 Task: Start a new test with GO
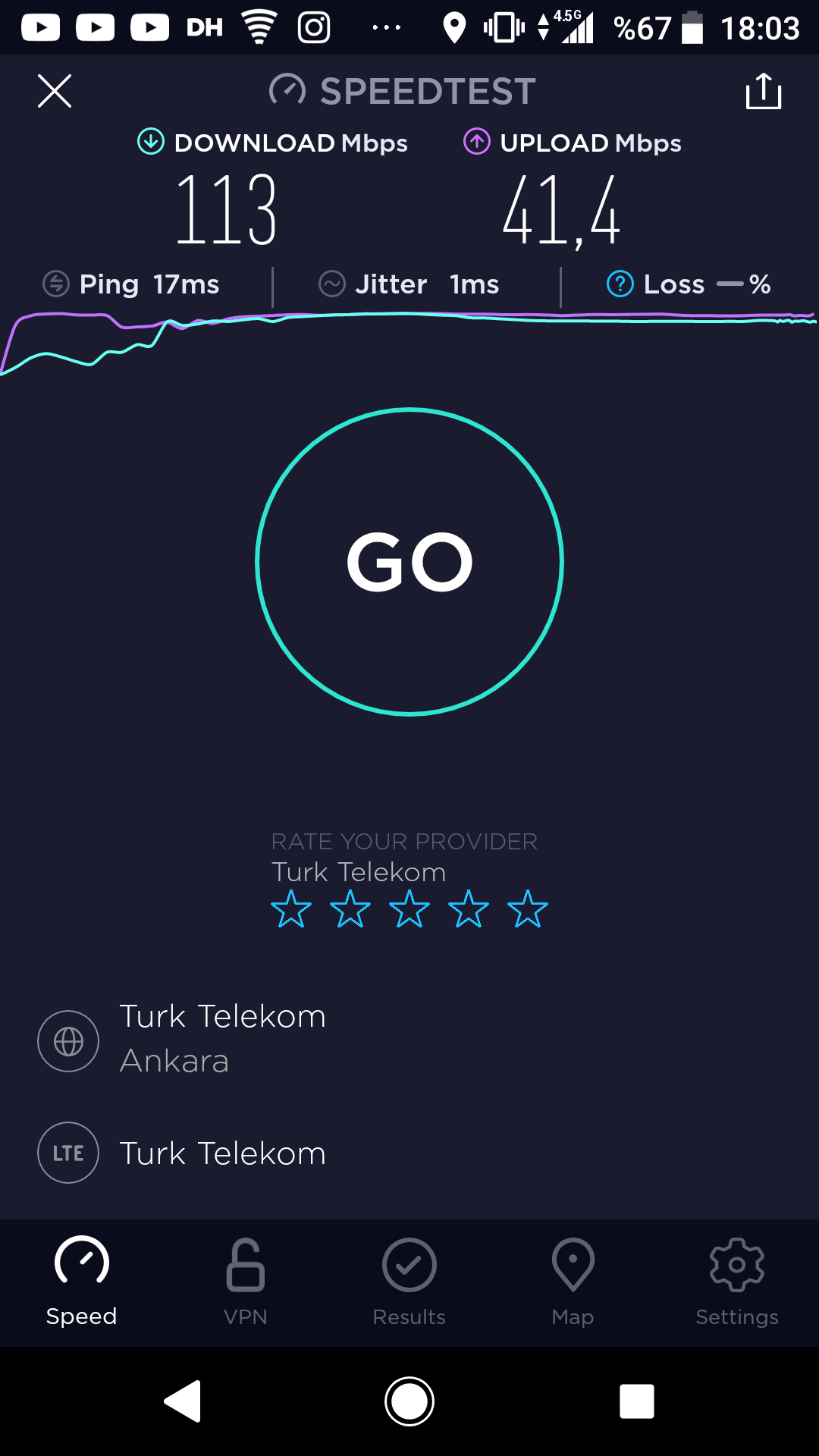pyautogui.click(x=409, y=562)
